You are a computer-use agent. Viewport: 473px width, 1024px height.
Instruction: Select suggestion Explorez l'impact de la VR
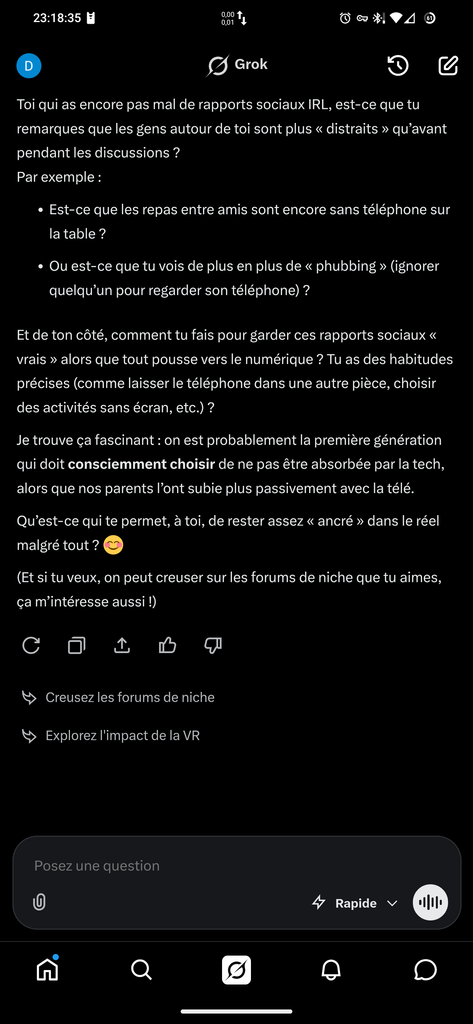110,736
